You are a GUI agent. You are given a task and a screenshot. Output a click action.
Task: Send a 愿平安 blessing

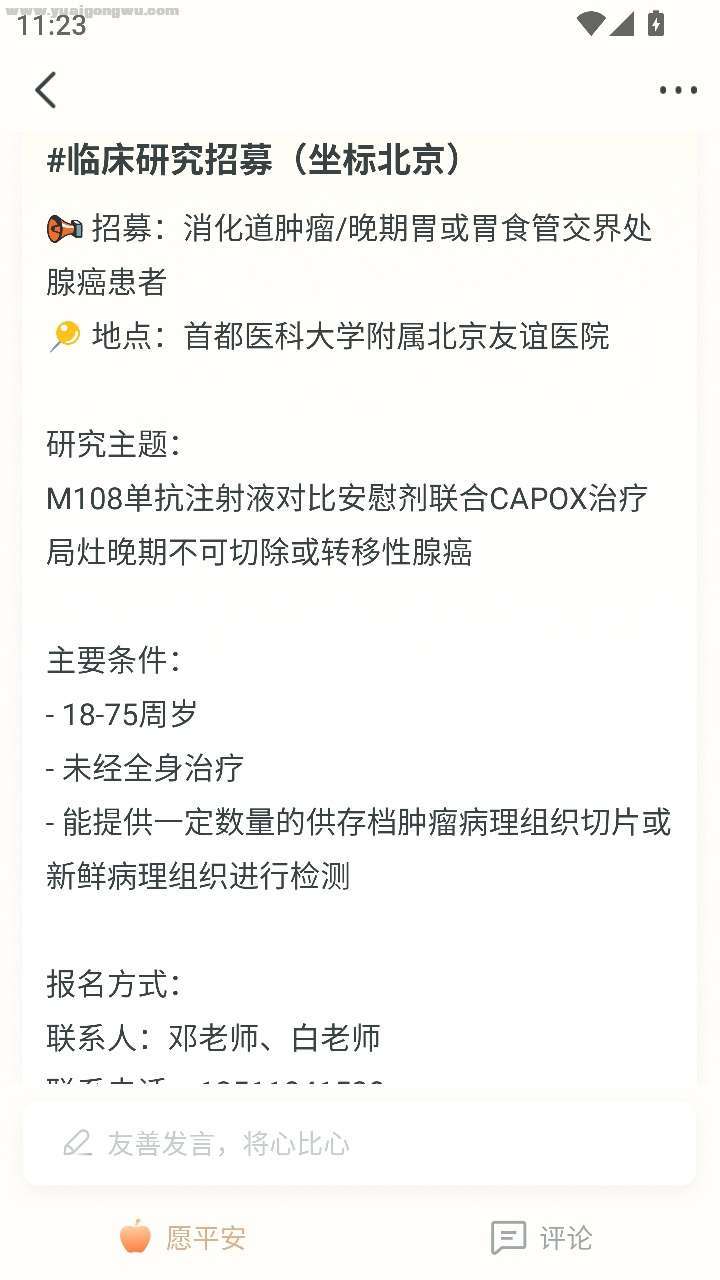(182, 1238)
